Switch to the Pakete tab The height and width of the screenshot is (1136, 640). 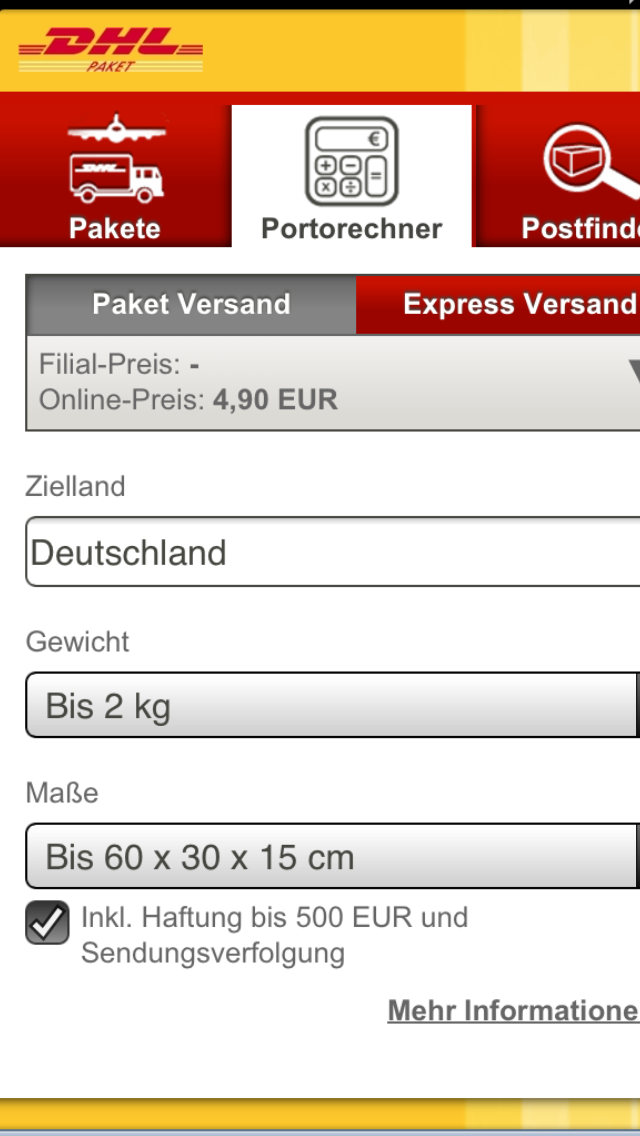115,176
